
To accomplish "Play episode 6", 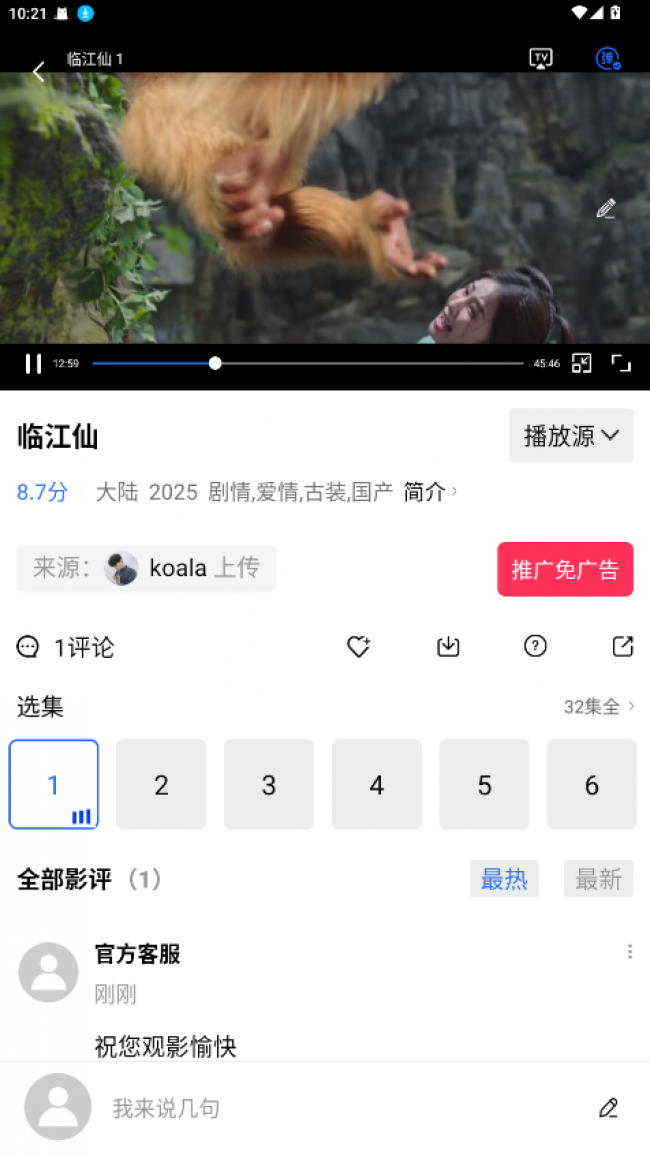I will [591, 785].
